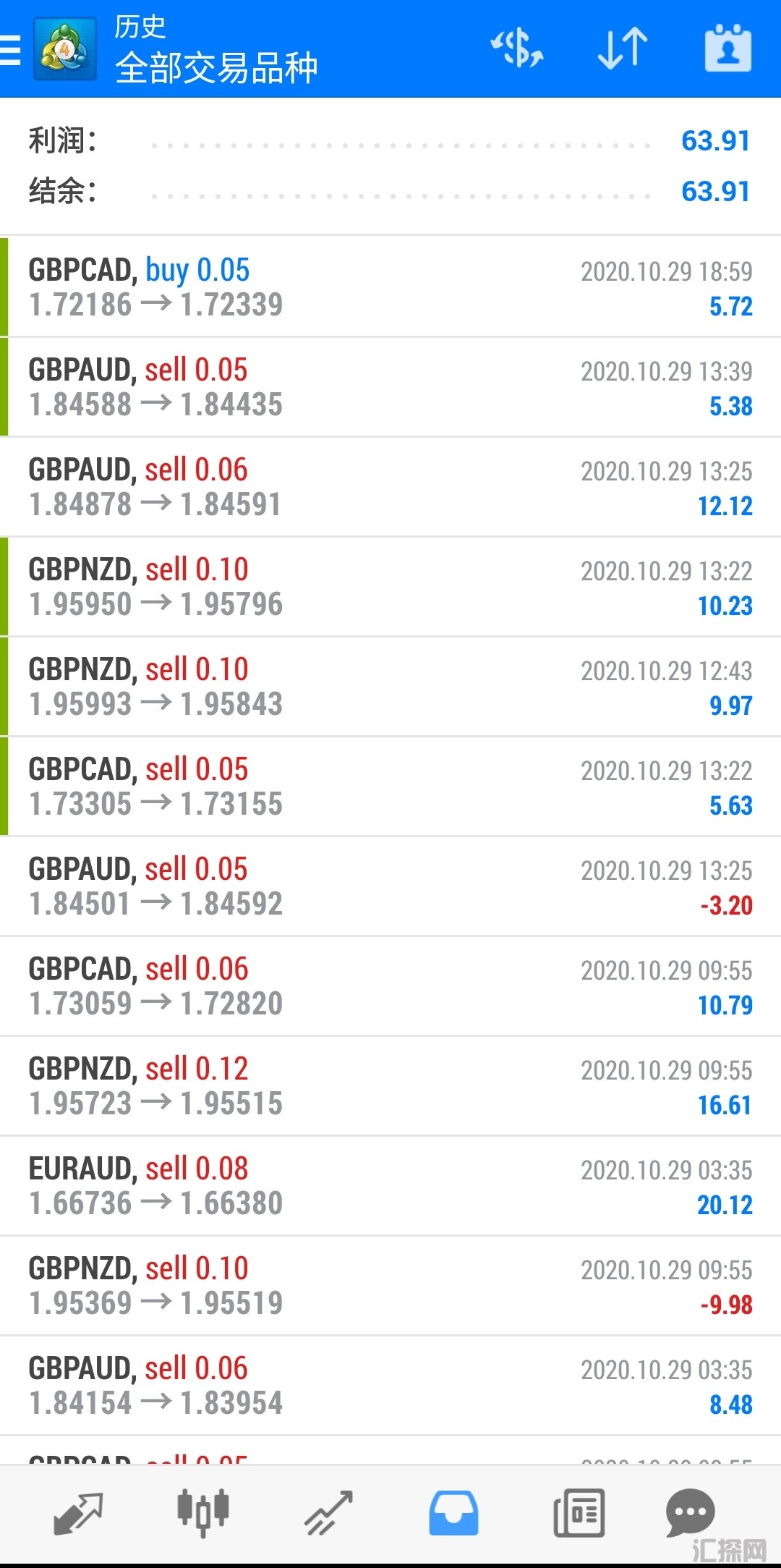The image size is (781, 1568).
Task: Open the hamburger side menu
Action: point(12,49)
